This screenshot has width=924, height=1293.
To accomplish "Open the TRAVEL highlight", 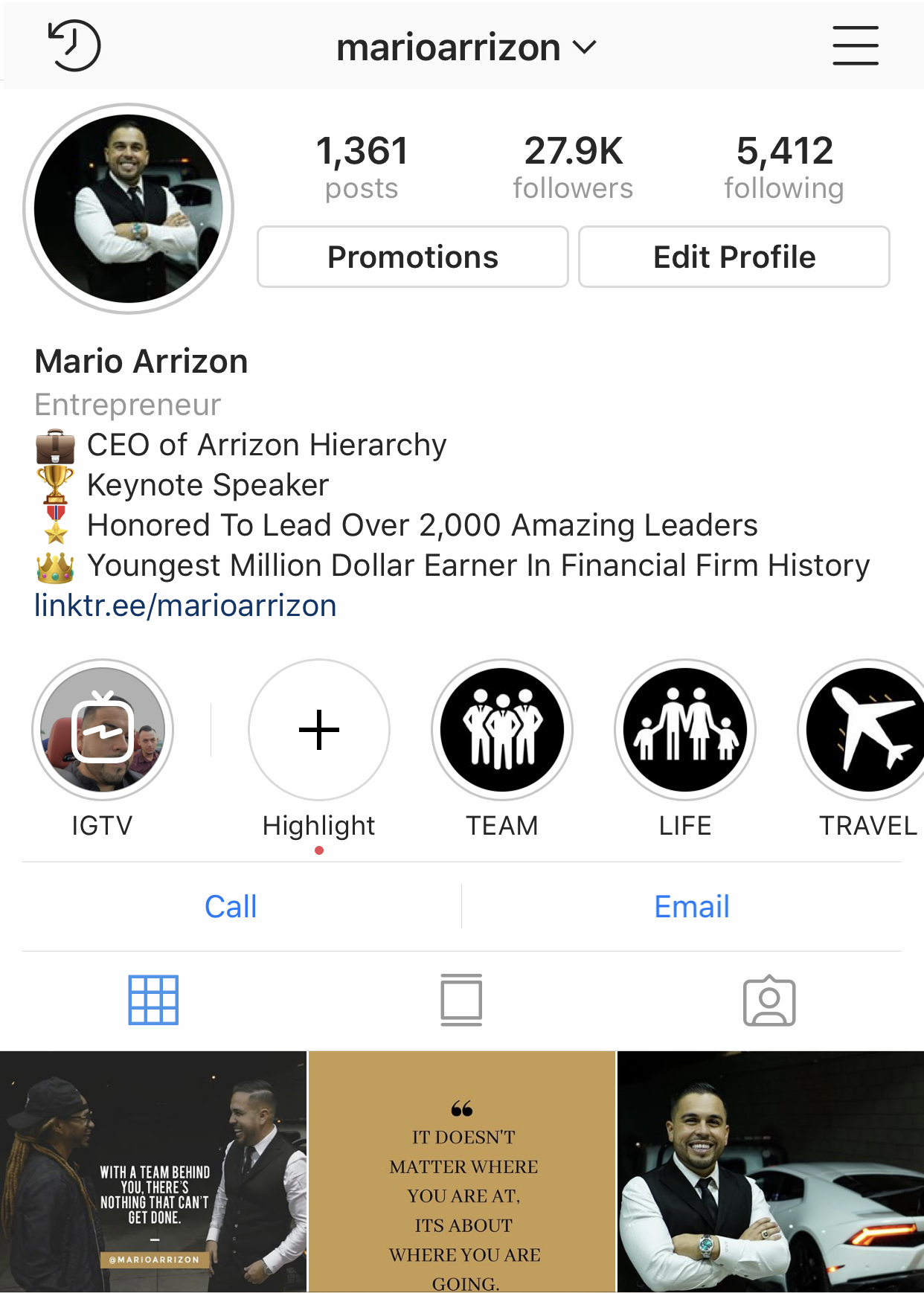I will coord(863,730).
